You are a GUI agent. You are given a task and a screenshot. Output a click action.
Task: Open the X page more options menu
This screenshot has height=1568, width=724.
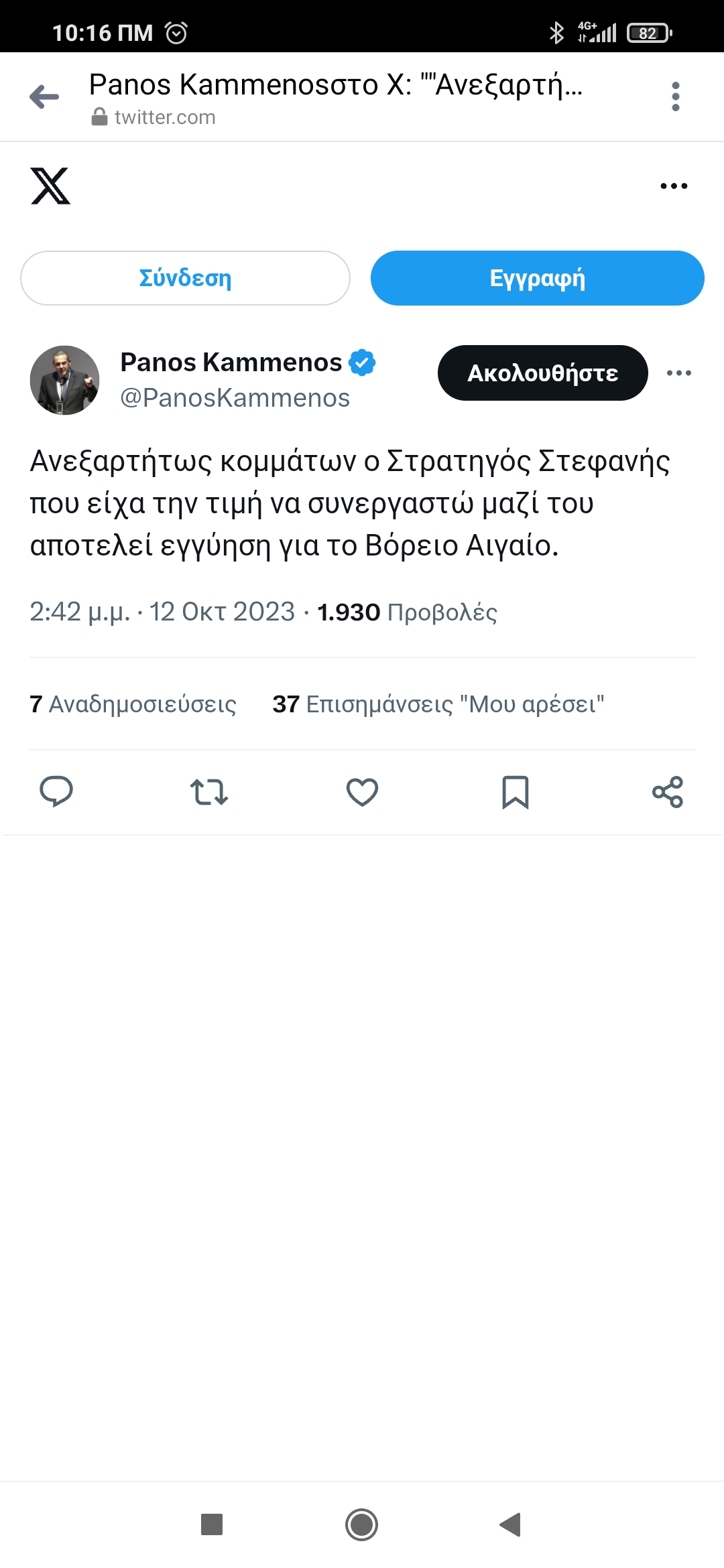pyautogui.click(x=674, y=186)
